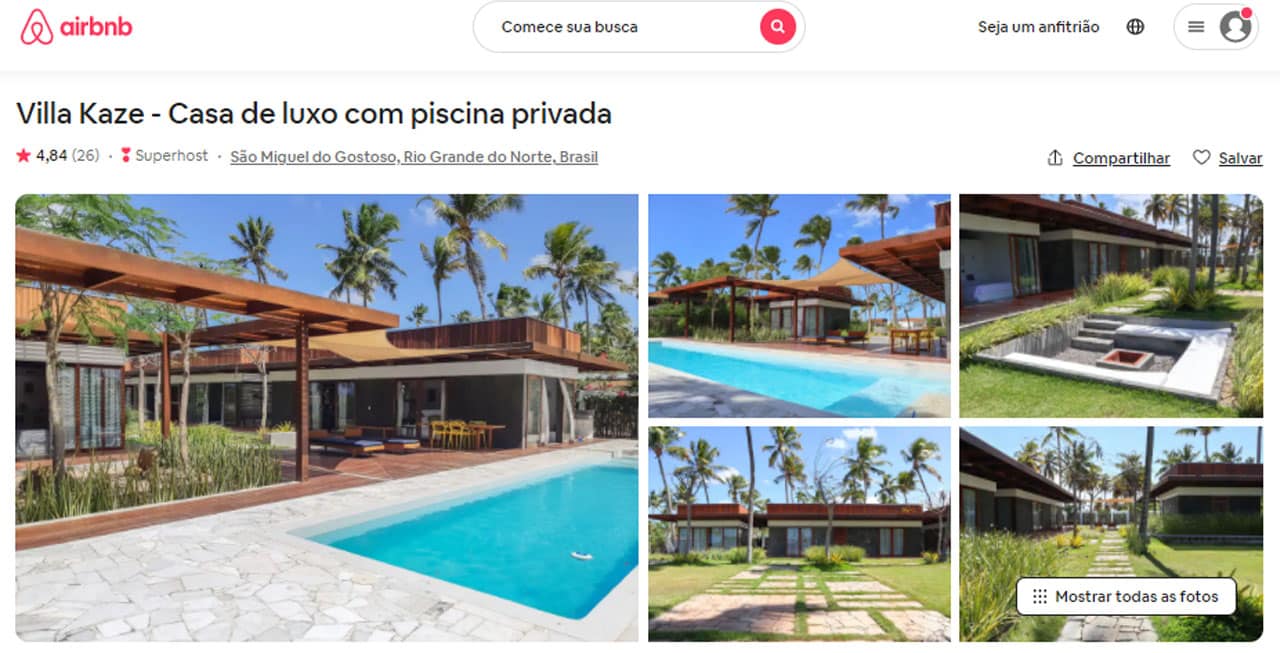This screenshot has width=1280, height=653.
Task: Open the São Miguel do Gostoso location link
Action: 414,157
